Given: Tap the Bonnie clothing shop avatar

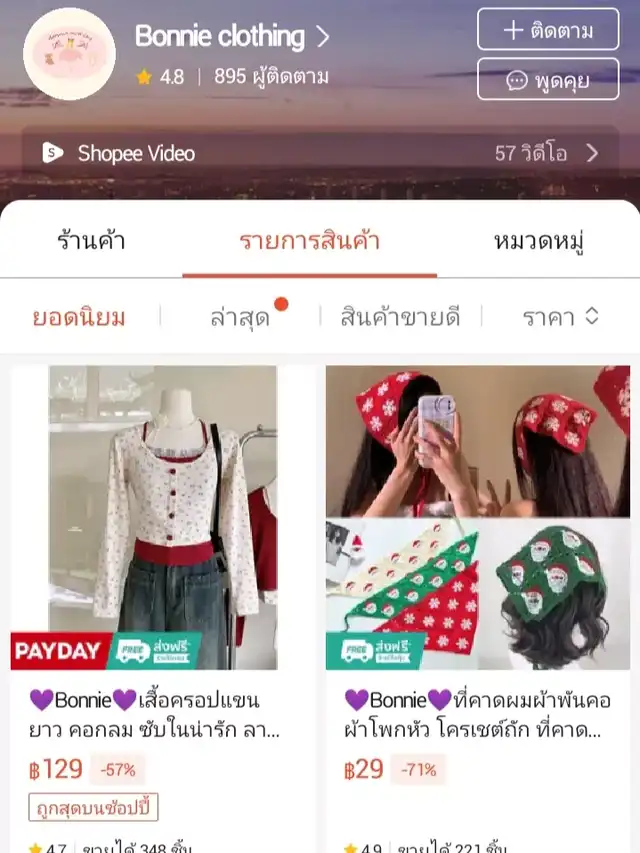Looking at the screenshot, I should pos(69,54).
